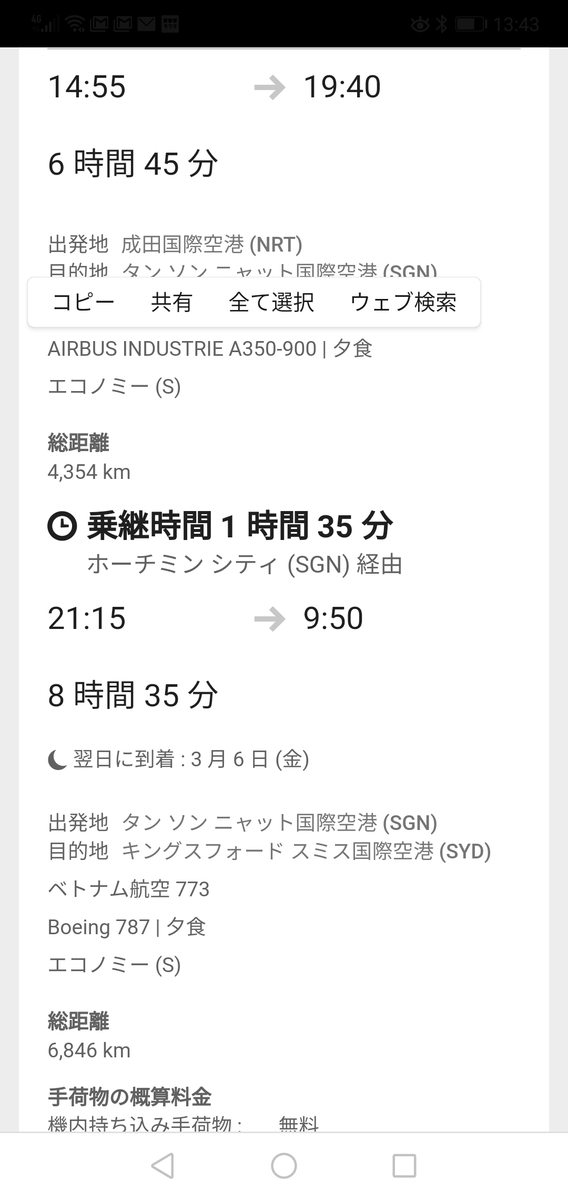Run ウェブ検索 on the selected text
Viewport: 568px width, 1200px height.
404,302
